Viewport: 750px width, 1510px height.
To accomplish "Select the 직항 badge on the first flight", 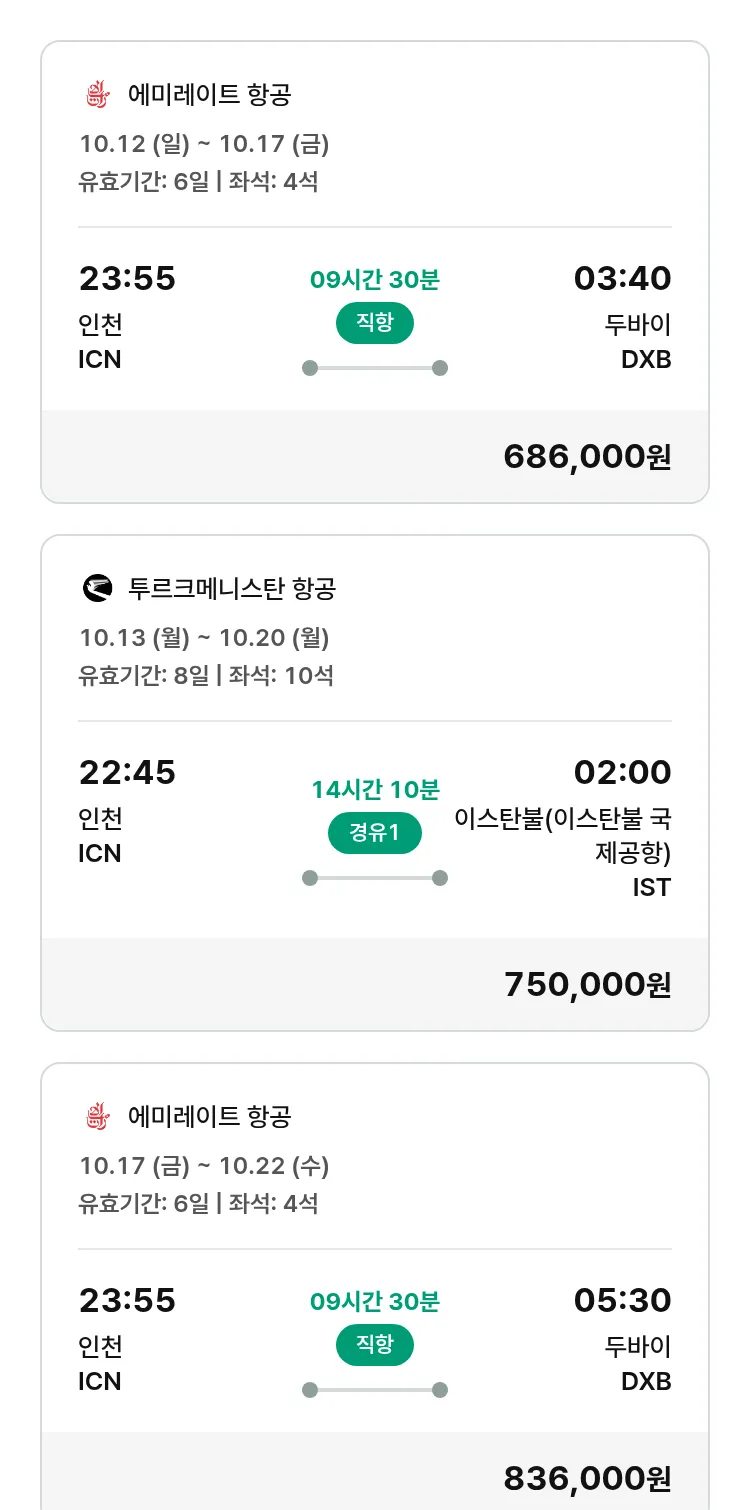I will coord(374,323).
